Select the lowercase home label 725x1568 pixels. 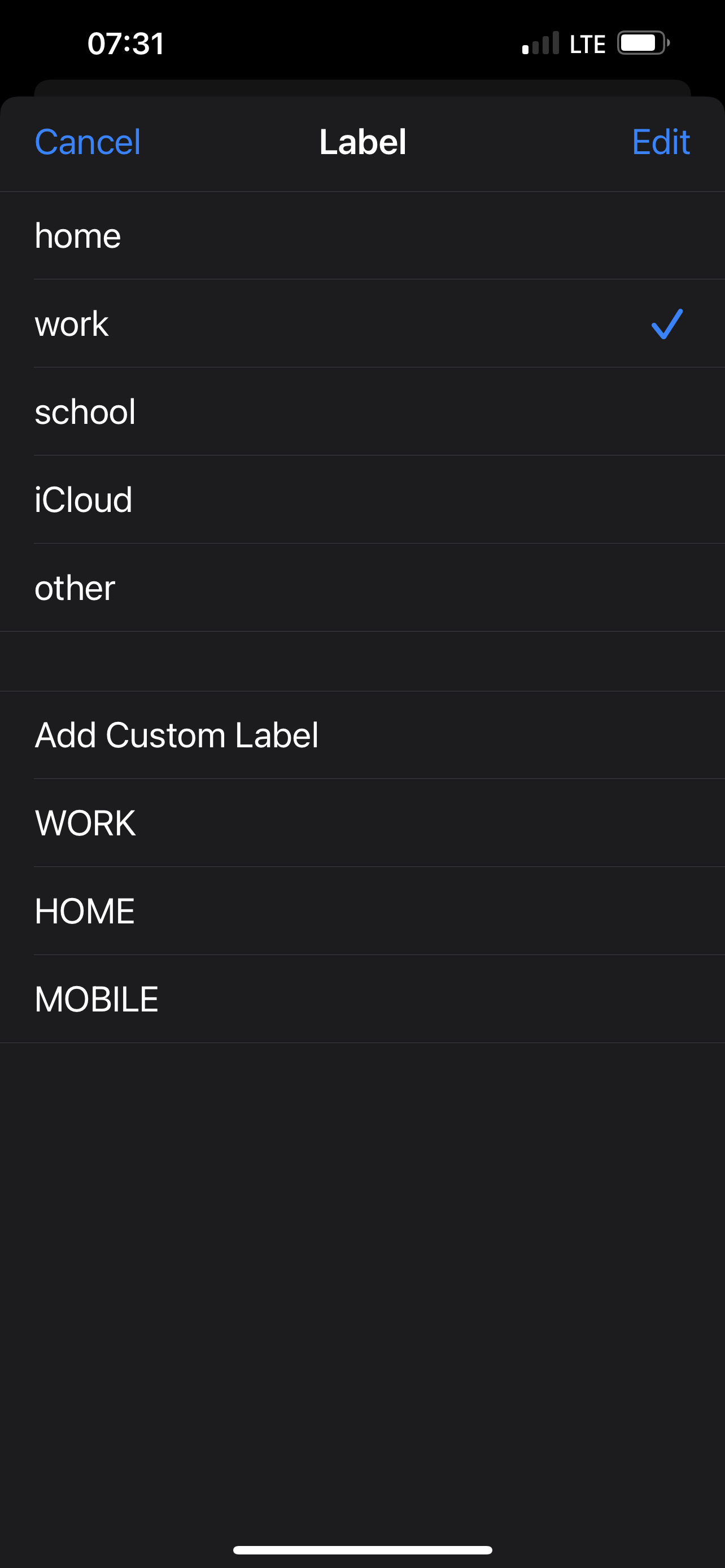78,236
